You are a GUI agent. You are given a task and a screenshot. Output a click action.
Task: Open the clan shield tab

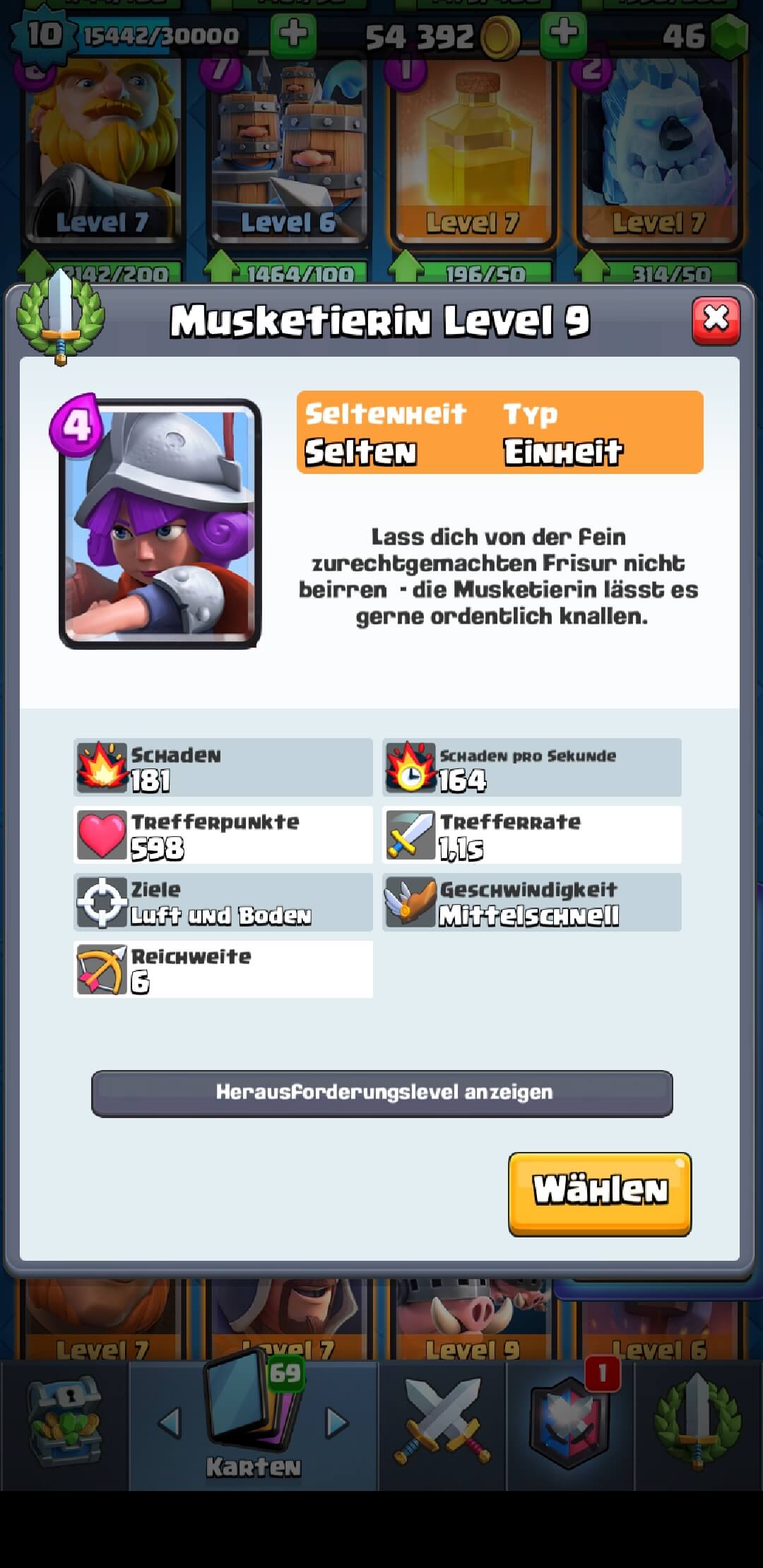(569, 1423)
